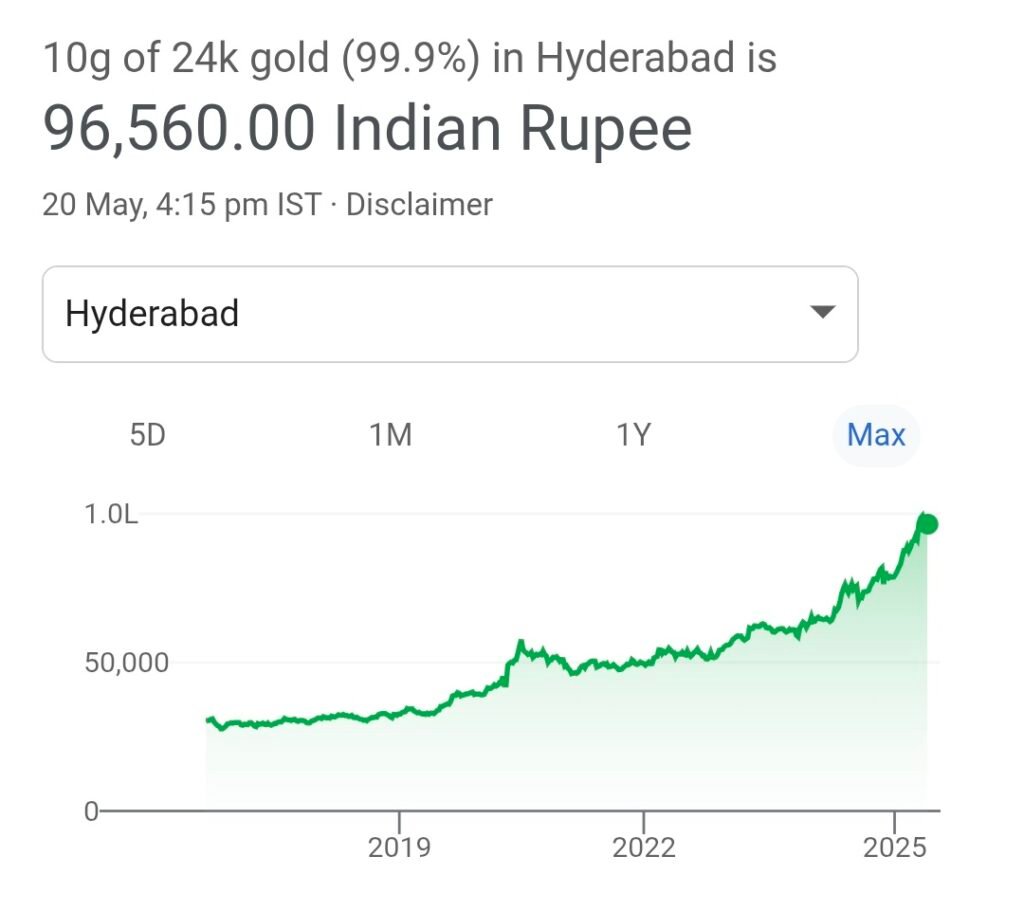Viewport: 1024px width, 911px height.
Task: Select the Max time range
Action: 876,435
